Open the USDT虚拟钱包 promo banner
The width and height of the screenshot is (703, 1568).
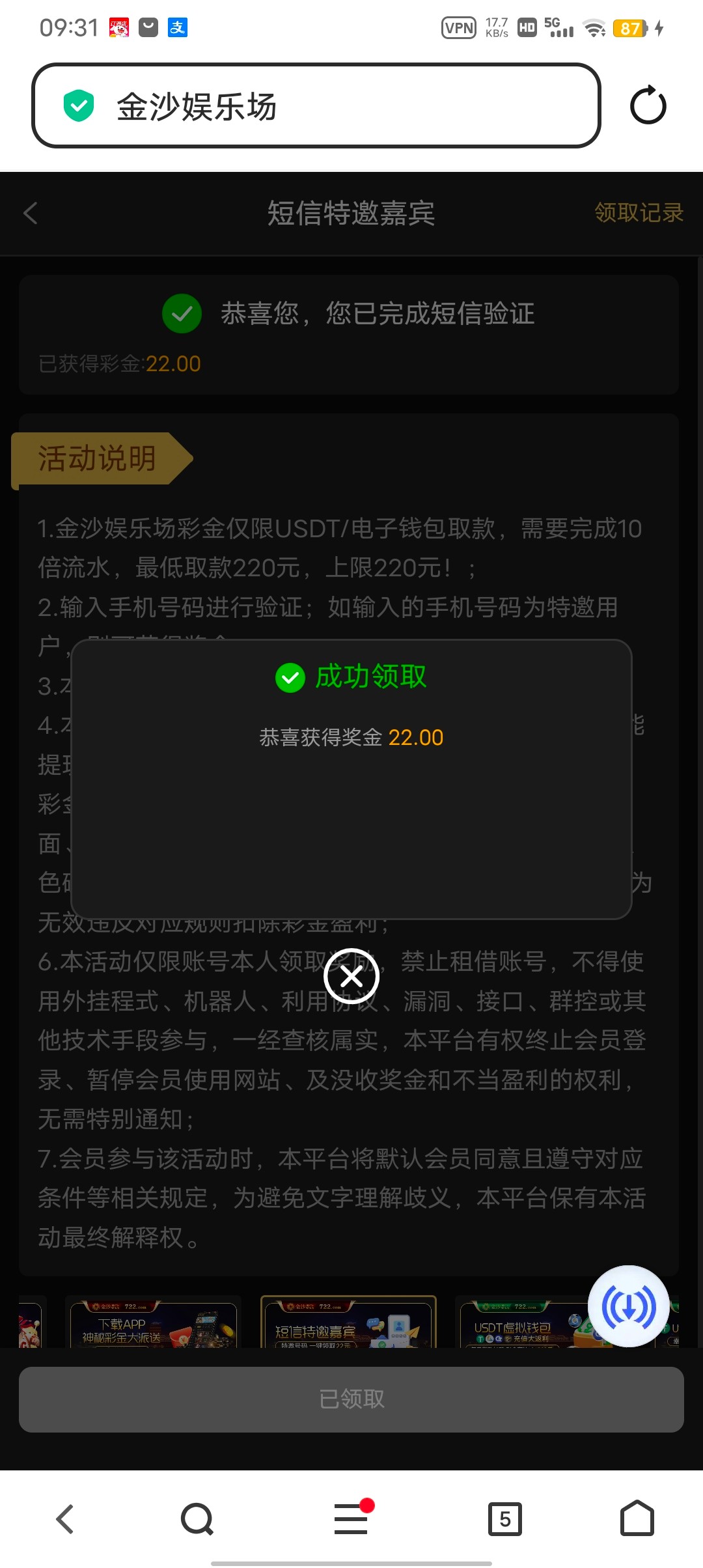tap(521, 1324)
